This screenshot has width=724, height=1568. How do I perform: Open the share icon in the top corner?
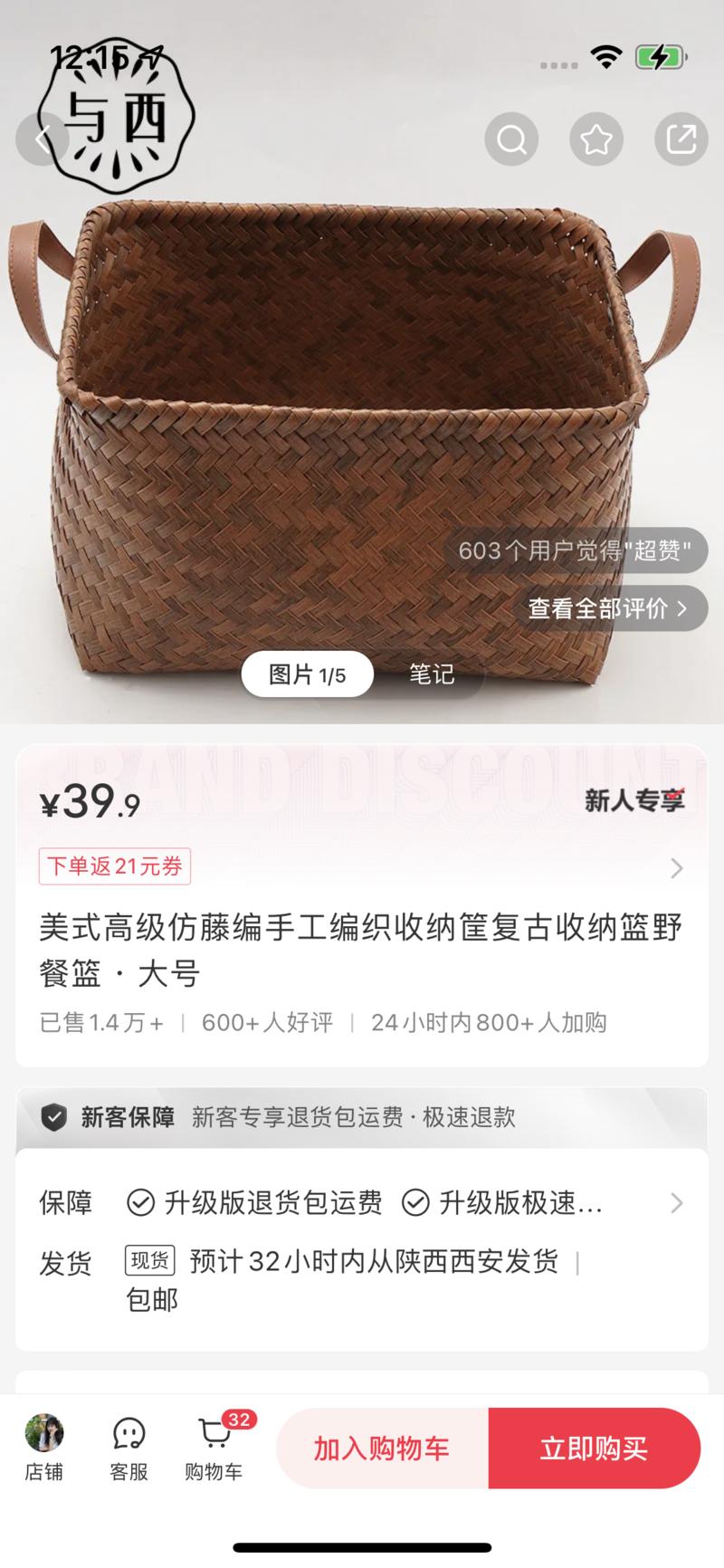(680, 139)
